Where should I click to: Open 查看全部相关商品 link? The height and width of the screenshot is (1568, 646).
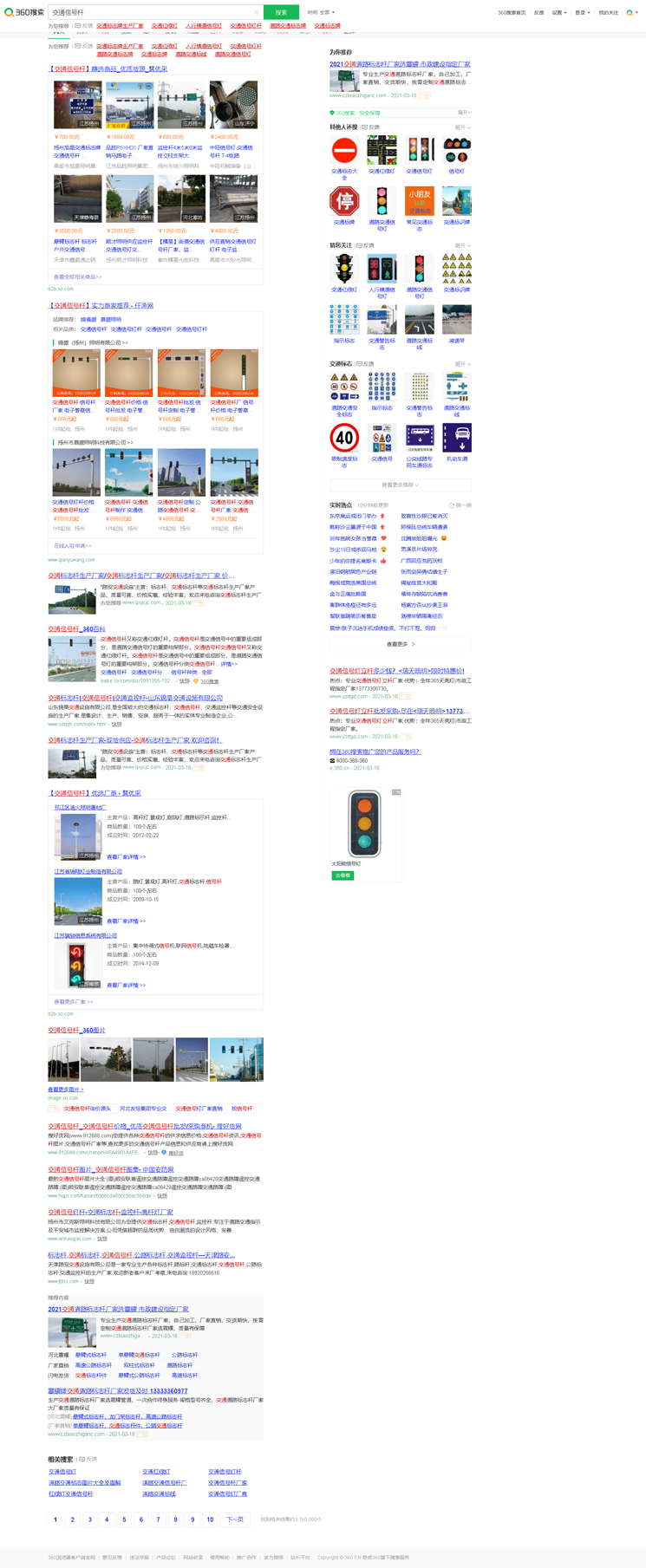click(x=77, y=277)
